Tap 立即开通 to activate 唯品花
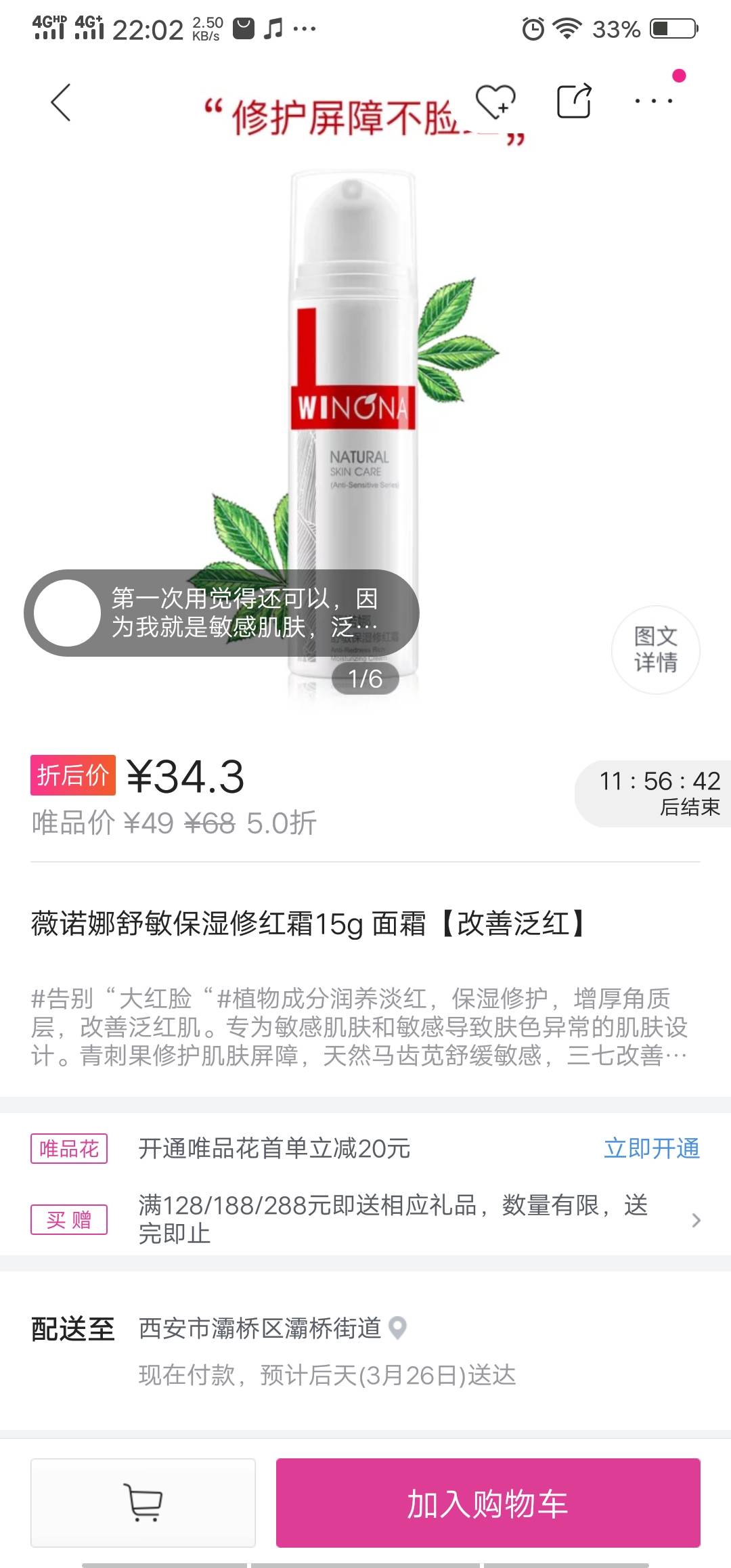 tap(651, 1148)
